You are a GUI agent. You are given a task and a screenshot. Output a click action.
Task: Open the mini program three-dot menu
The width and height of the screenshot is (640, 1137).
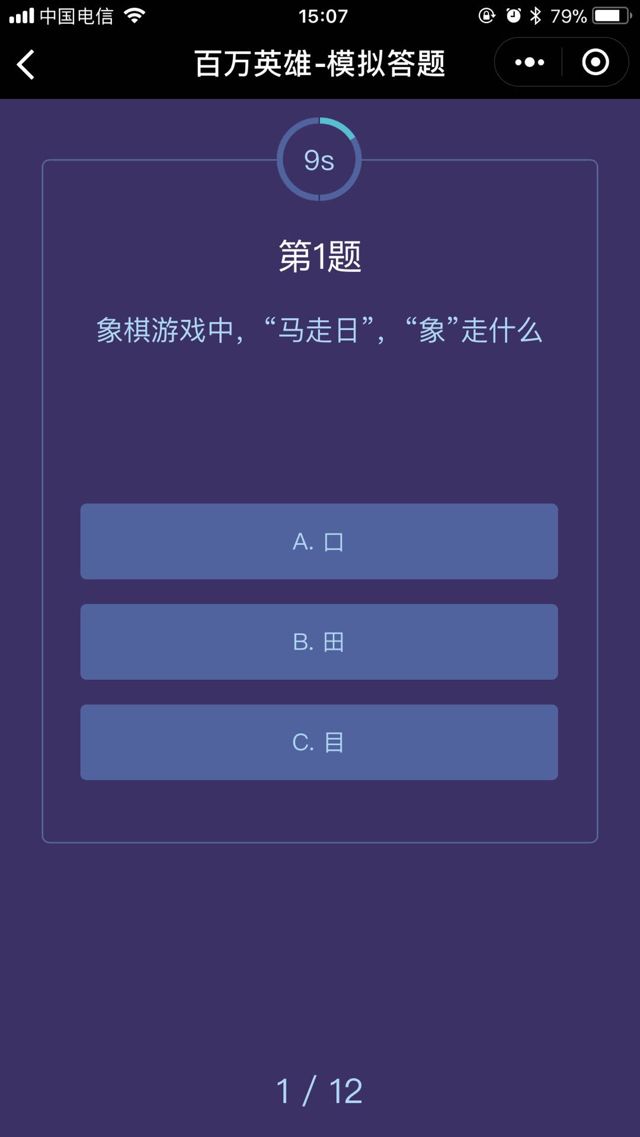click(x=529, y=63)
